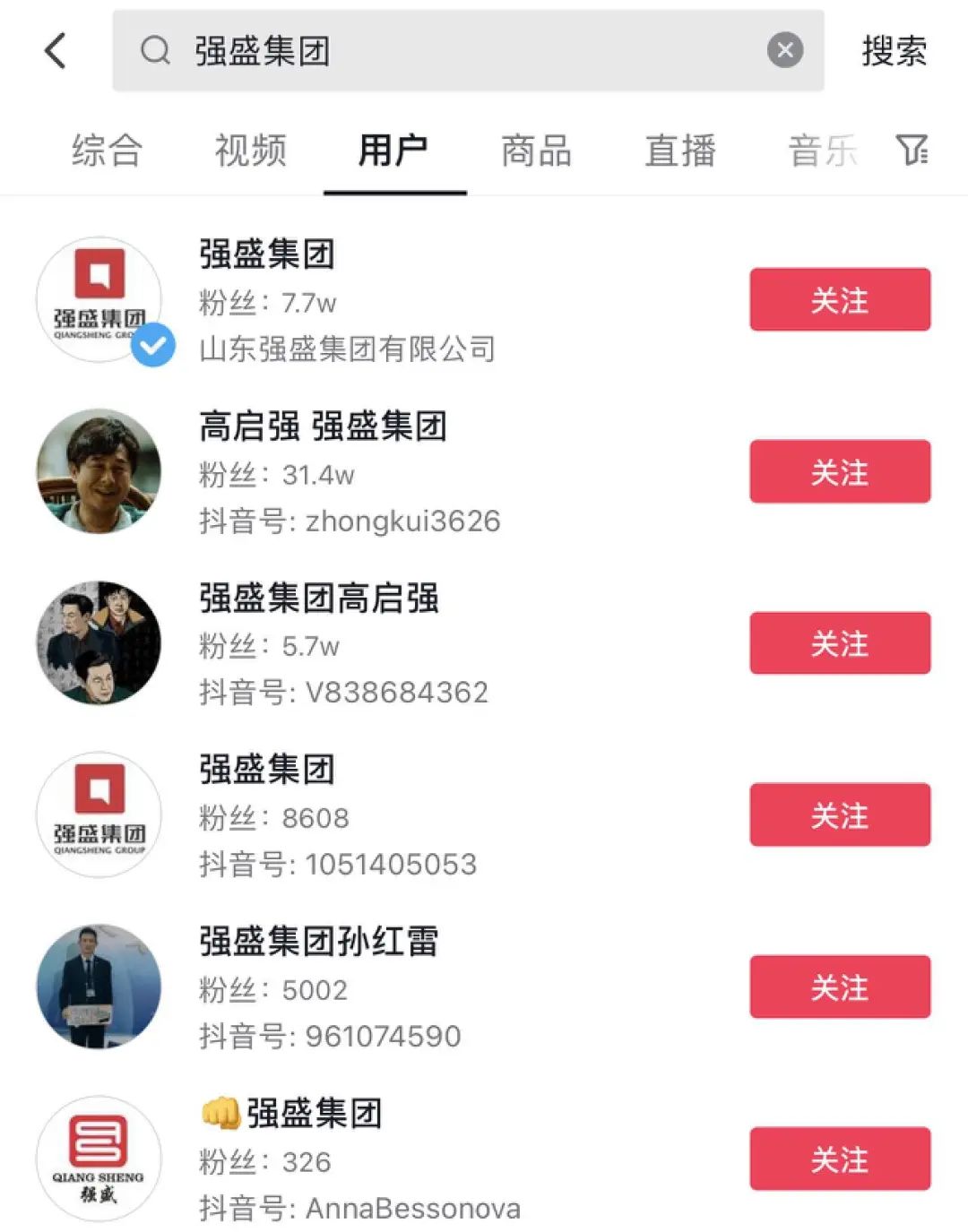This screenshot has height=1232, width=968.
Task: Click inside the search input field
Action: click(x=448, y=51)
